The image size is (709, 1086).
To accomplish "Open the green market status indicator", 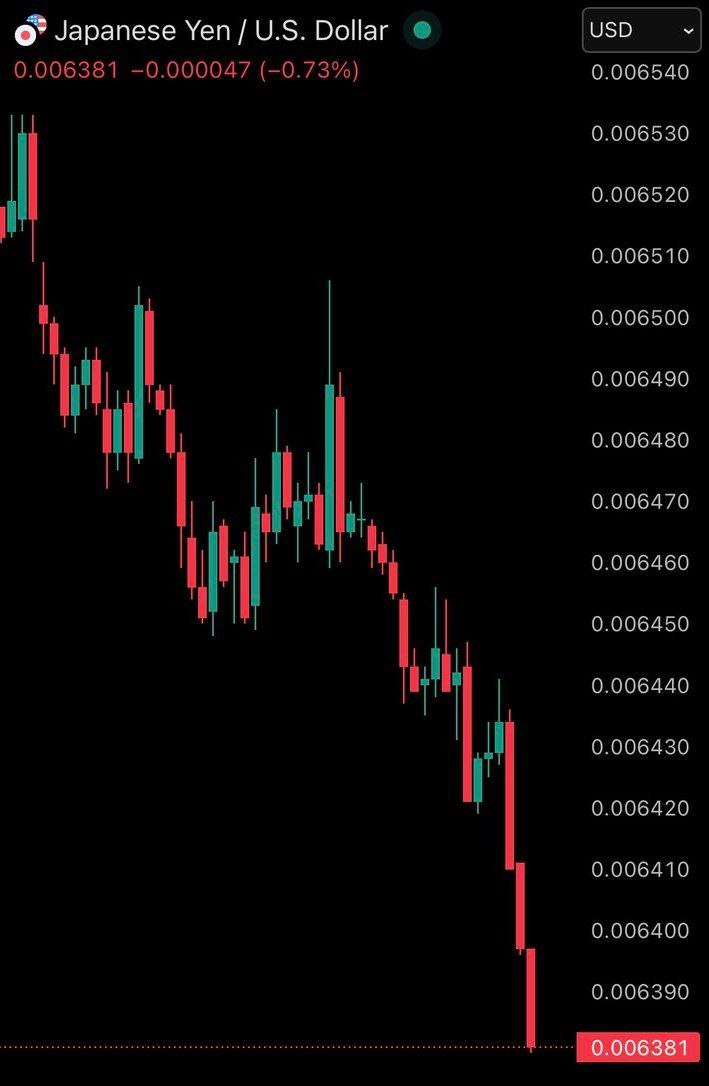I will [422, 31].
